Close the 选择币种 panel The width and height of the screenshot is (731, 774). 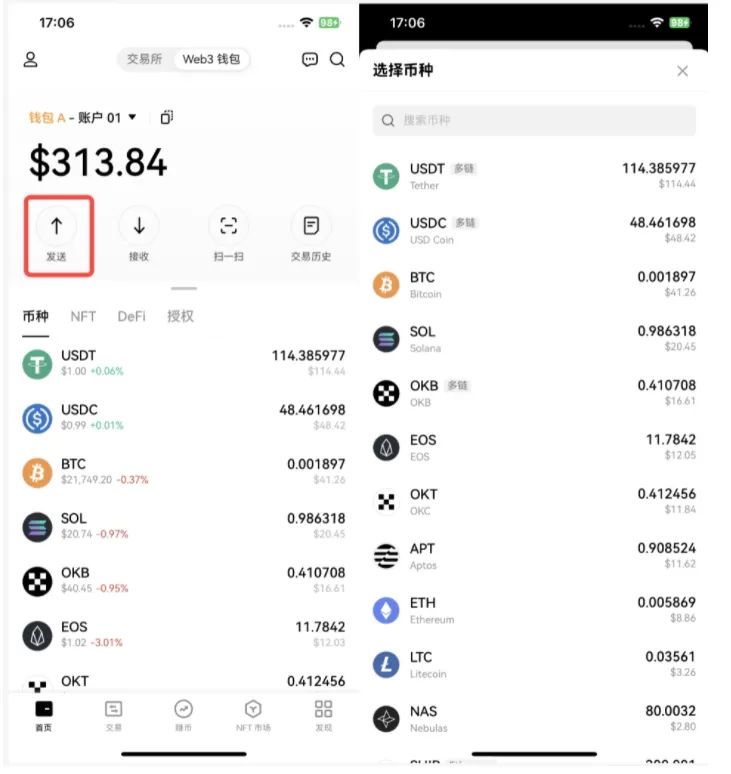pos(683,71)
